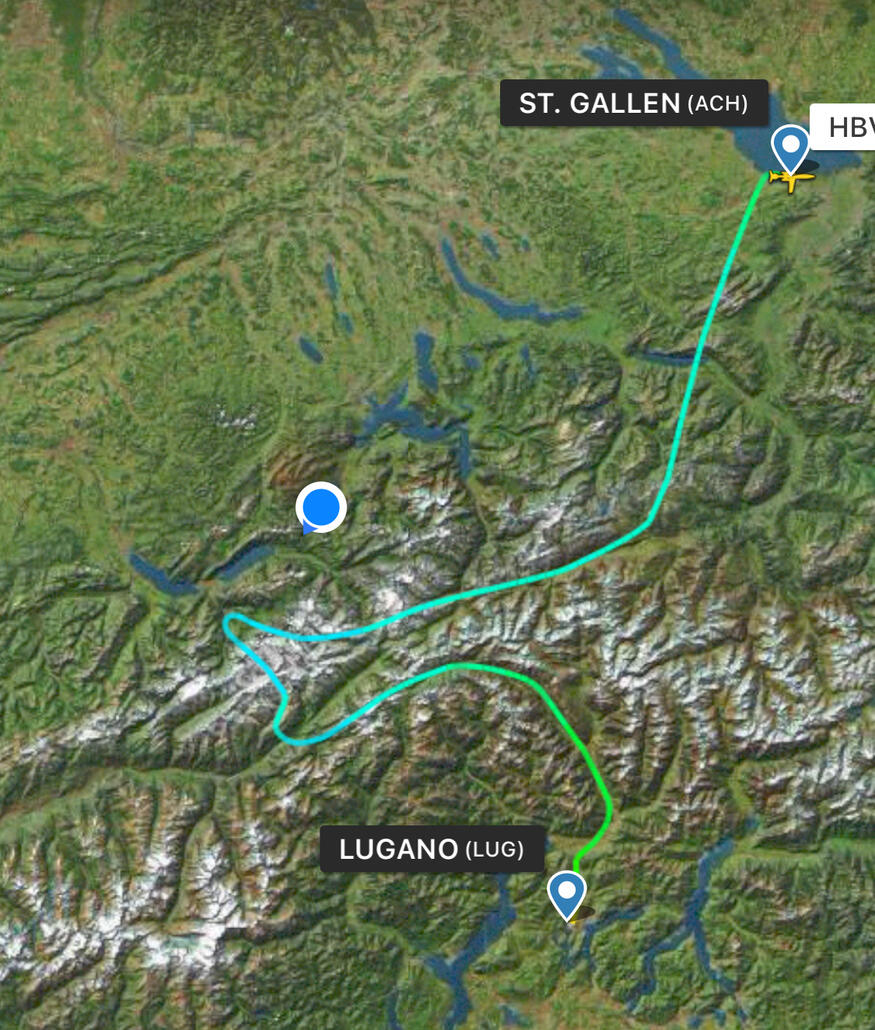This screenshot has width=875, height=1030.
Task: Open the yellow aircraft icon on the map
Action: 791,180
